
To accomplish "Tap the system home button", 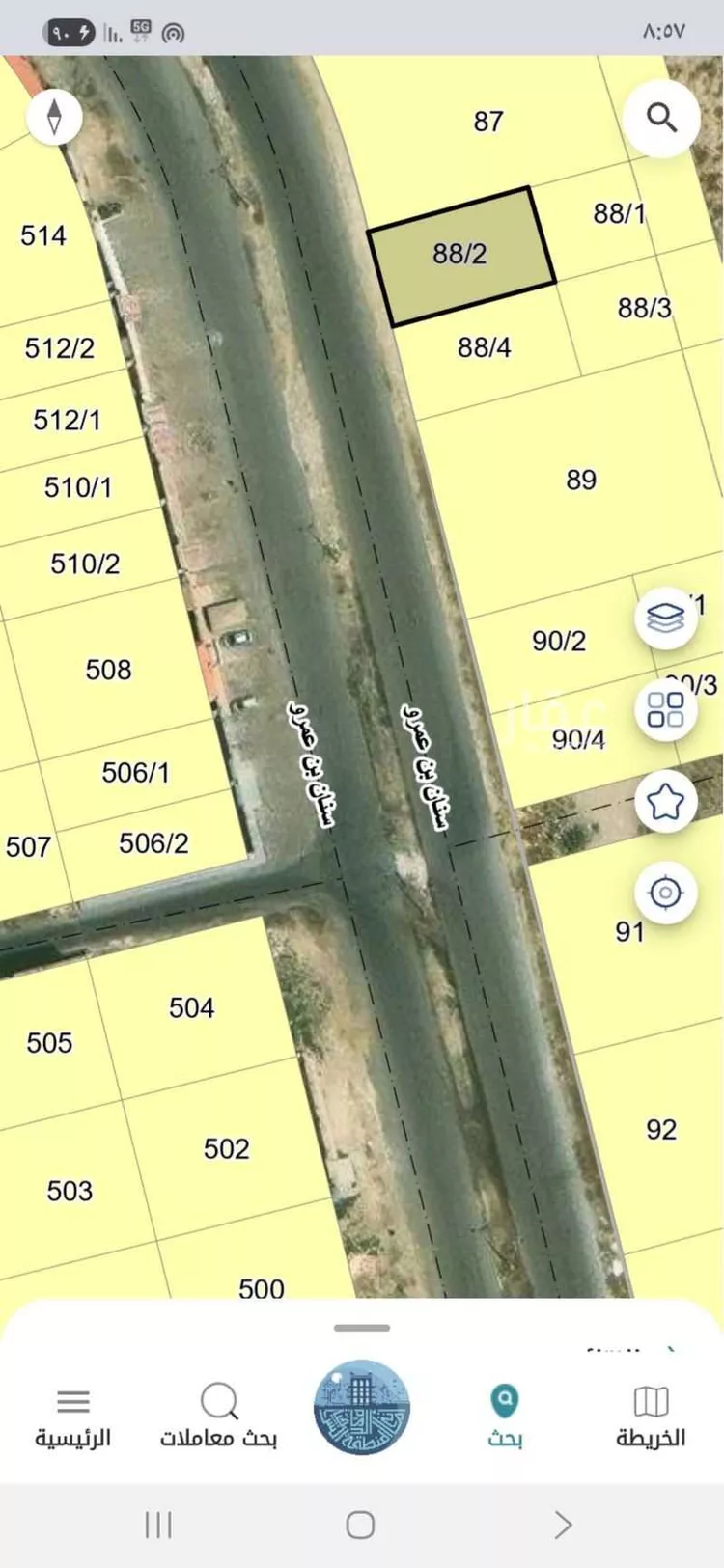I will pos(360,1525).
